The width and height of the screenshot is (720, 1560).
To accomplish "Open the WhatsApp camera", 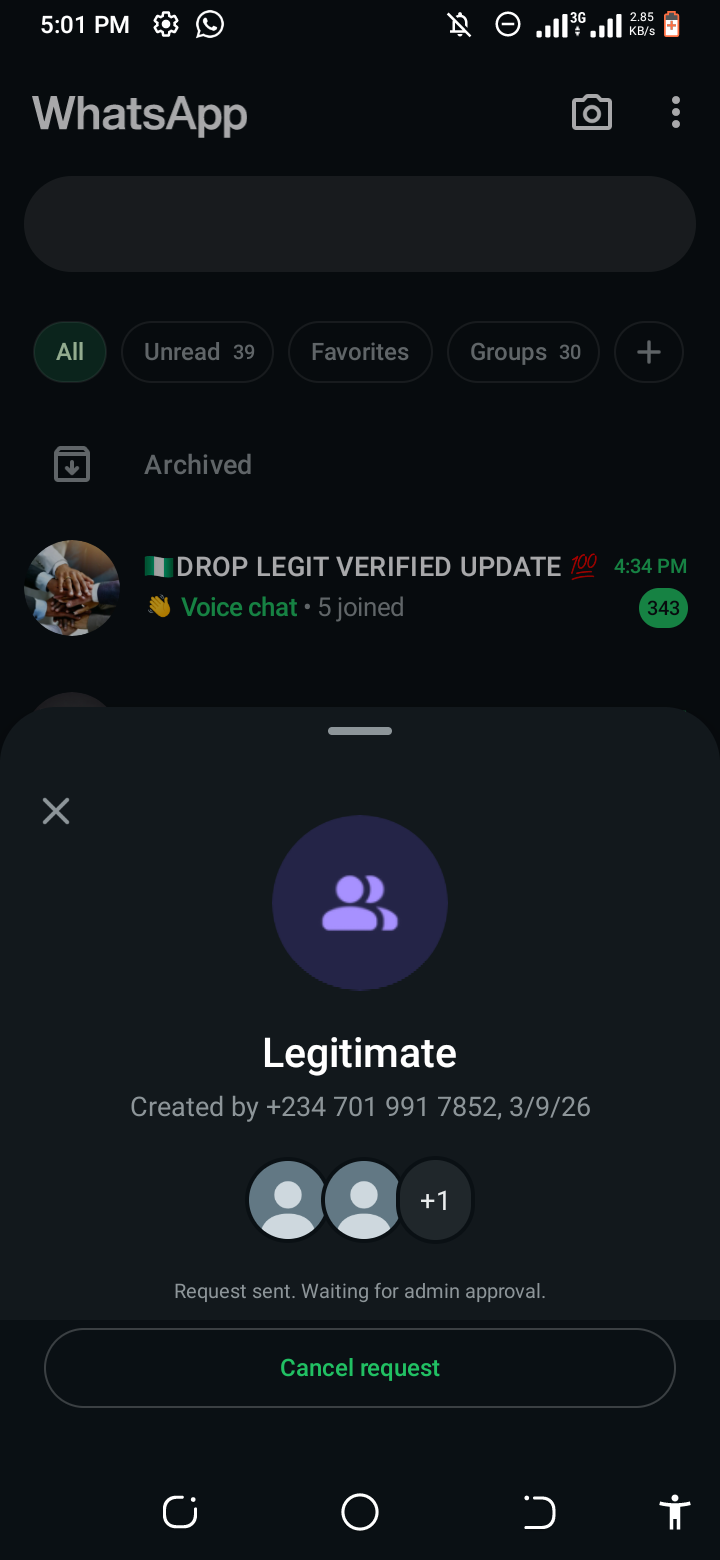I will coord(592,113).
